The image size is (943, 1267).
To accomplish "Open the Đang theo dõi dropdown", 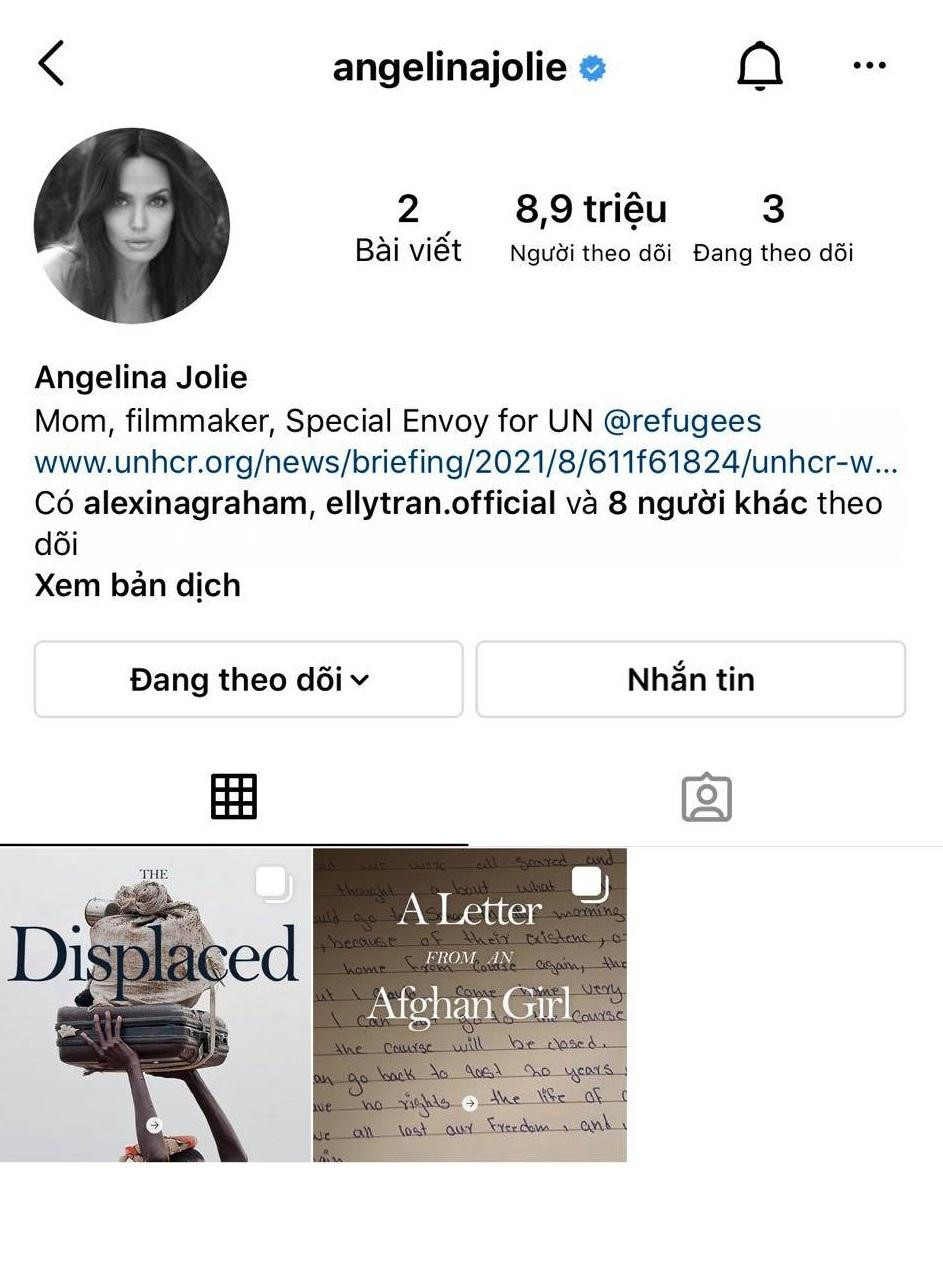I will pos(247,679).
